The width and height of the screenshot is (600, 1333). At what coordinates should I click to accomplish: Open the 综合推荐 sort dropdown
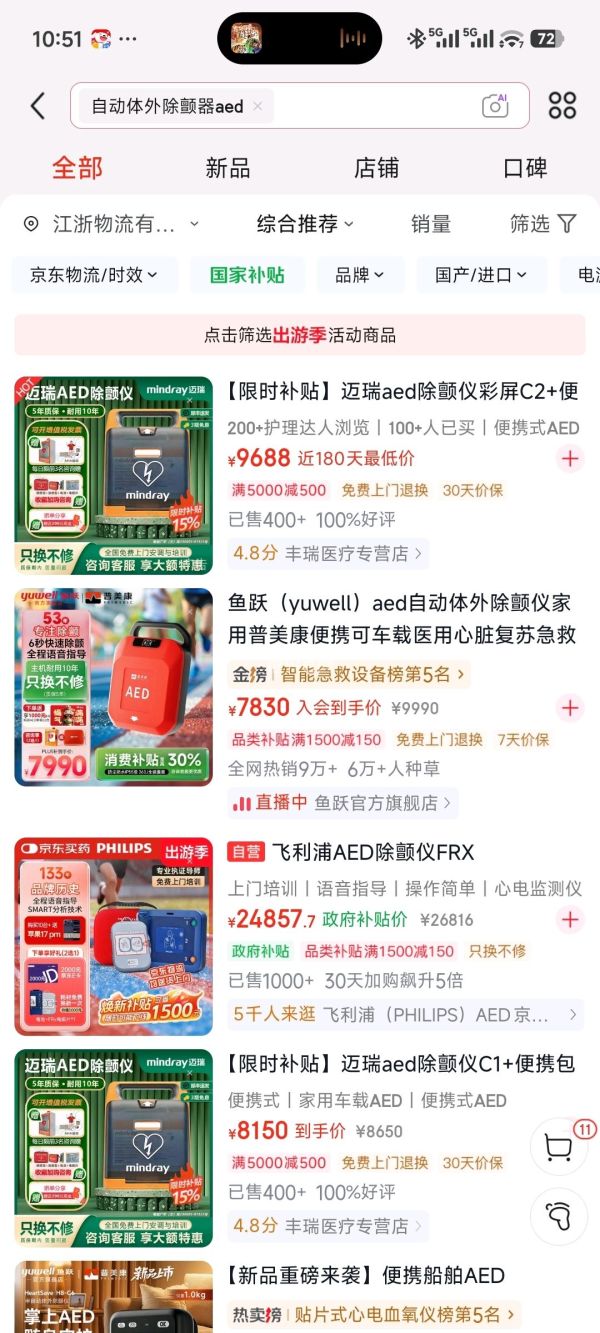pos(305,224)
